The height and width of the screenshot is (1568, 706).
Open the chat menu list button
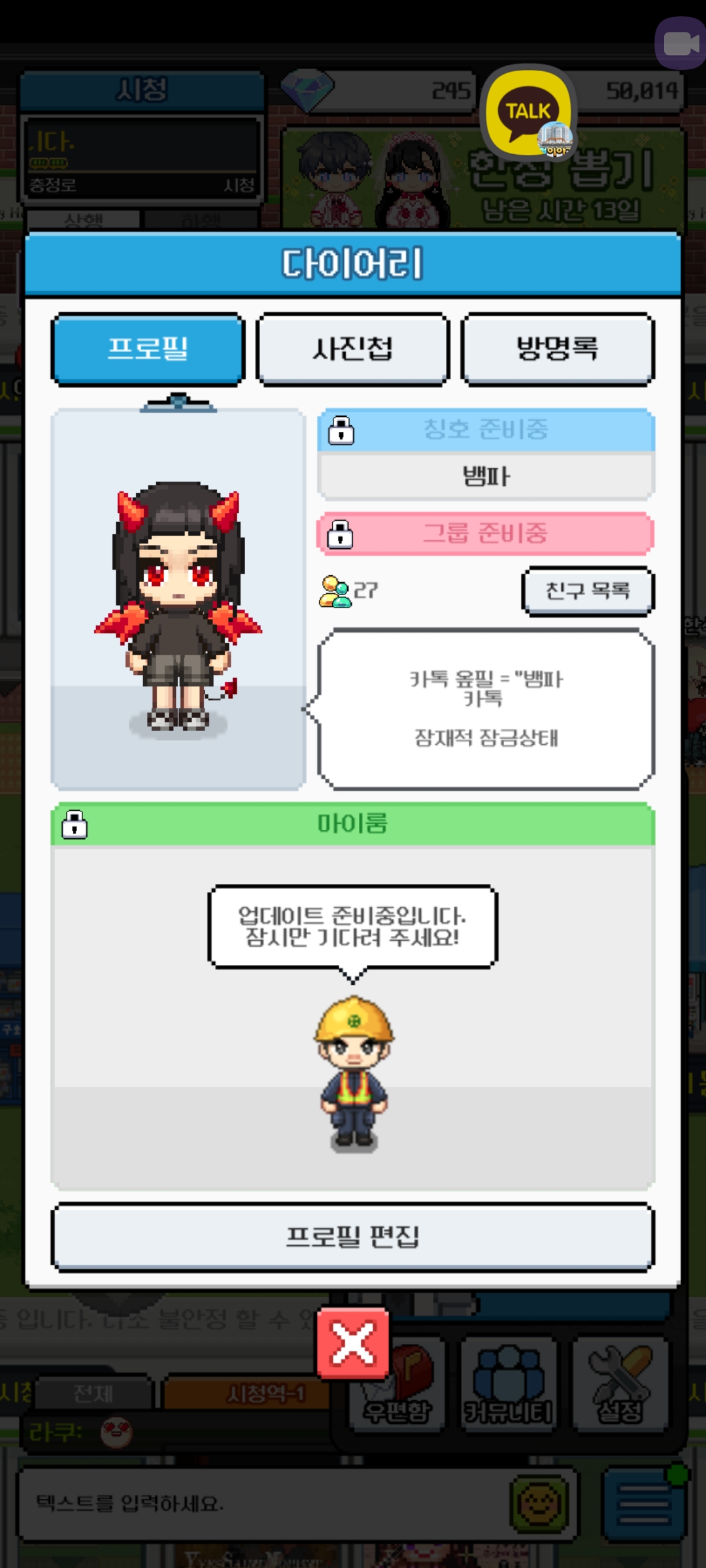pyautogui.click(x=643, y=1503)
